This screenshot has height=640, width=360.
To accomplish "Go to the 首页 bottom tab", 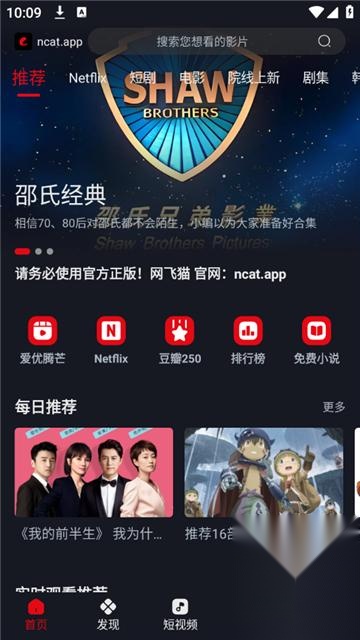I will (36, 614).
